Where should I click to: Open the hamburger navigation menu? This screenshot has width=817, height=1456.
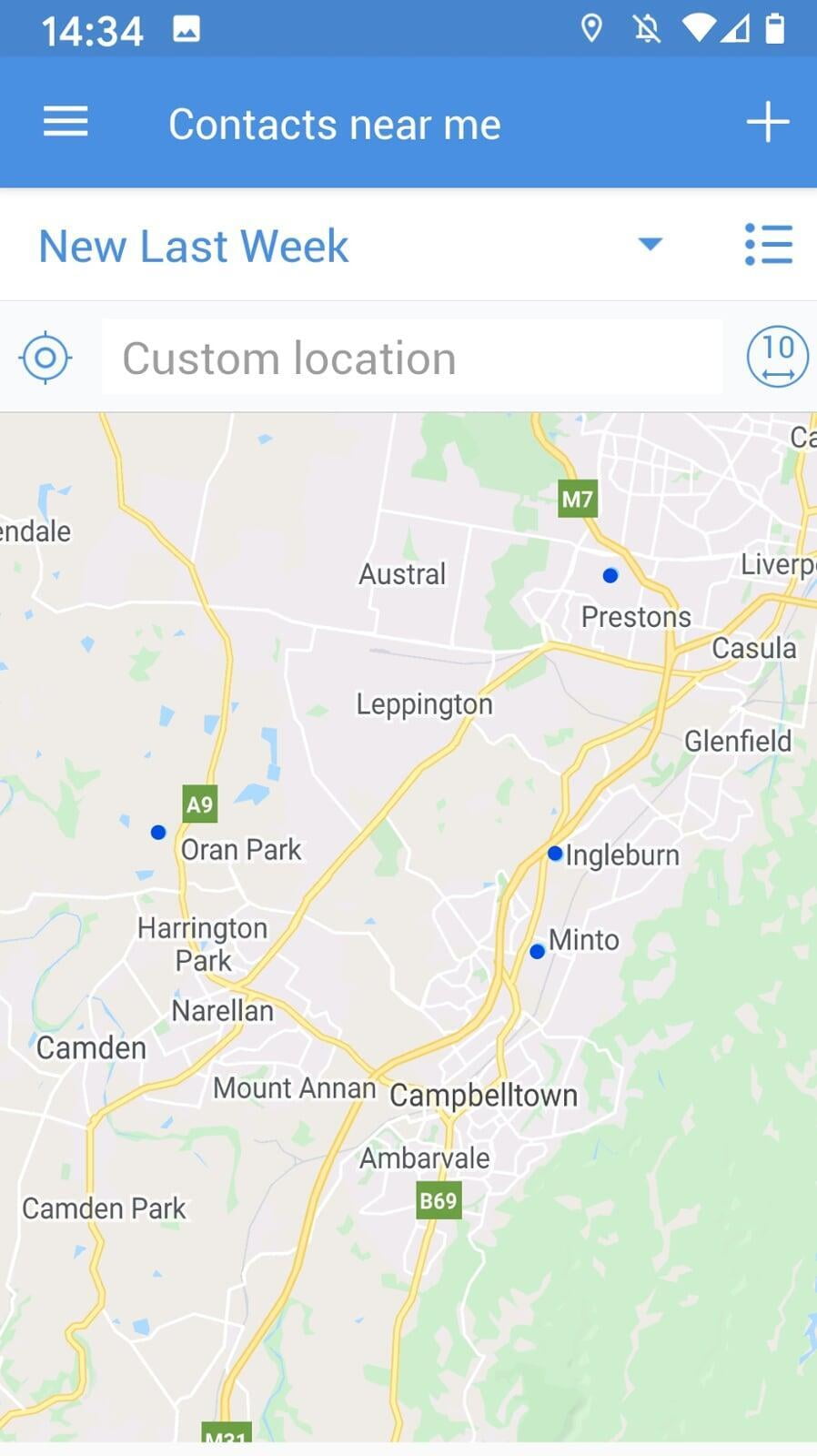pos(66,122)
